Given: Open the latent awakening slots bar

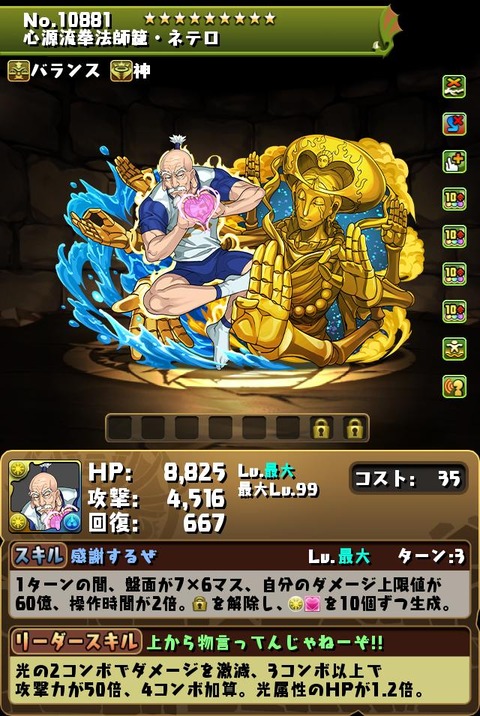Looking at the screenshot, I should [x=237, y=428].
